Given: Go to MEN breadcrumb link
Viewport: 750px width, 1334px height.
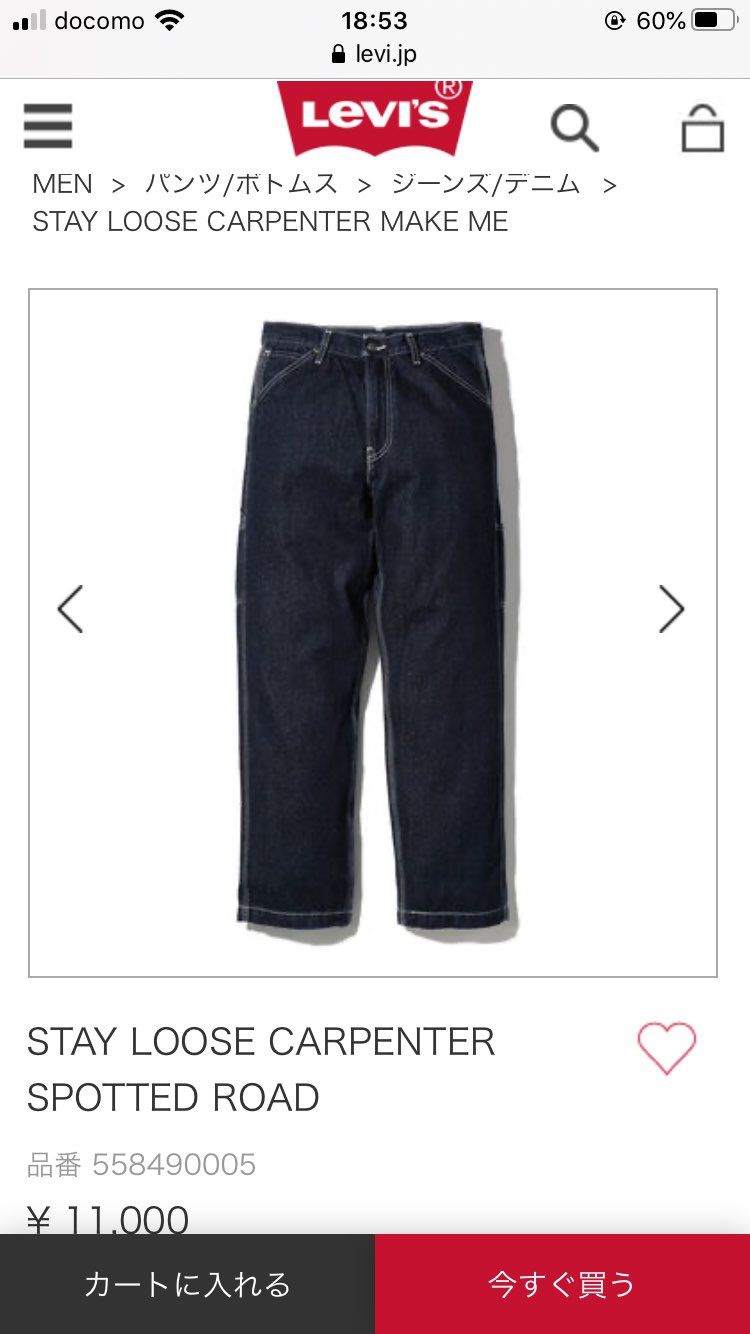Looking at the screenshot, I should click(62, 184).
